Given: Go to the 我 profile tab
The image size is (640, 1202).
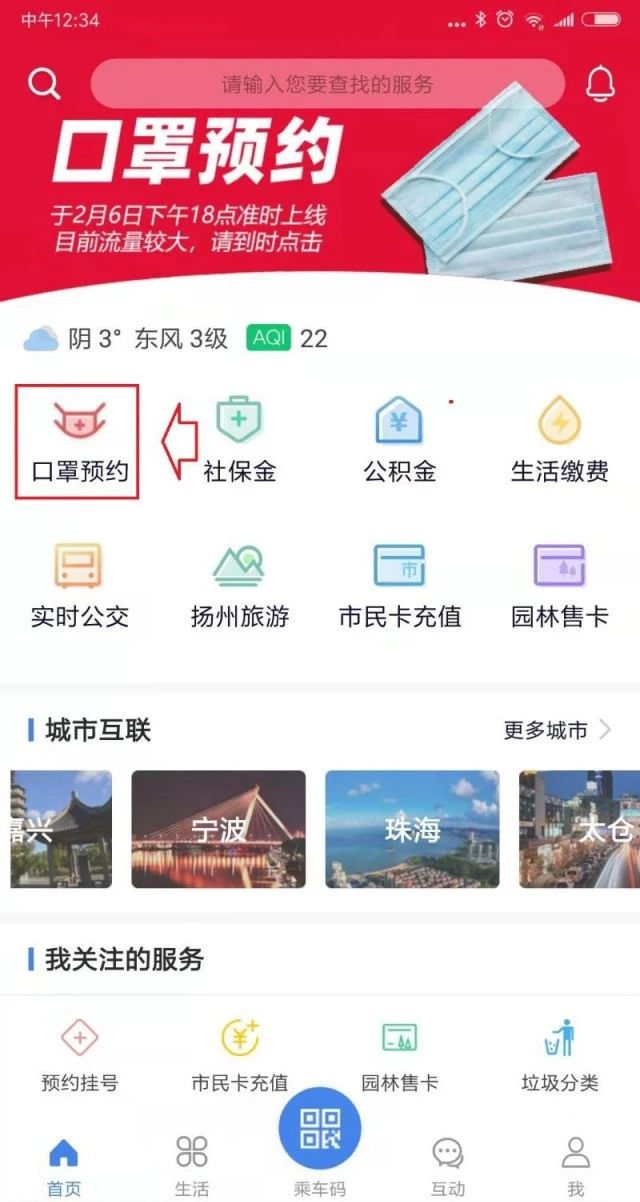Looking at the screenshot, I should (x=575, y=1165).
